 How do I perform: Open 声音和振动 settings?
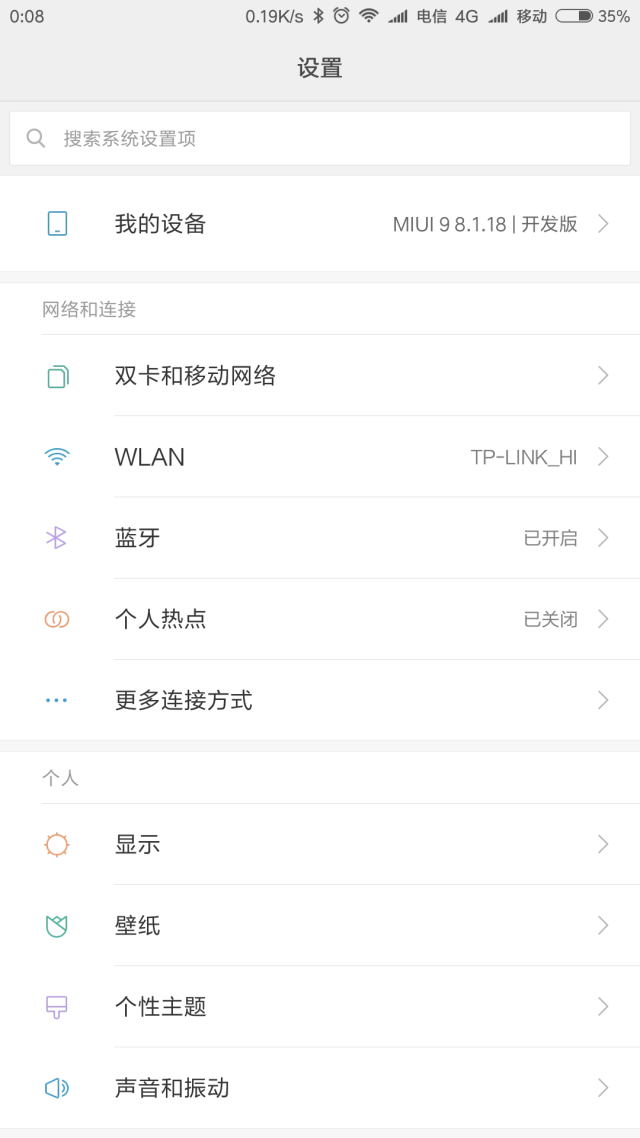click(320, 1088)
